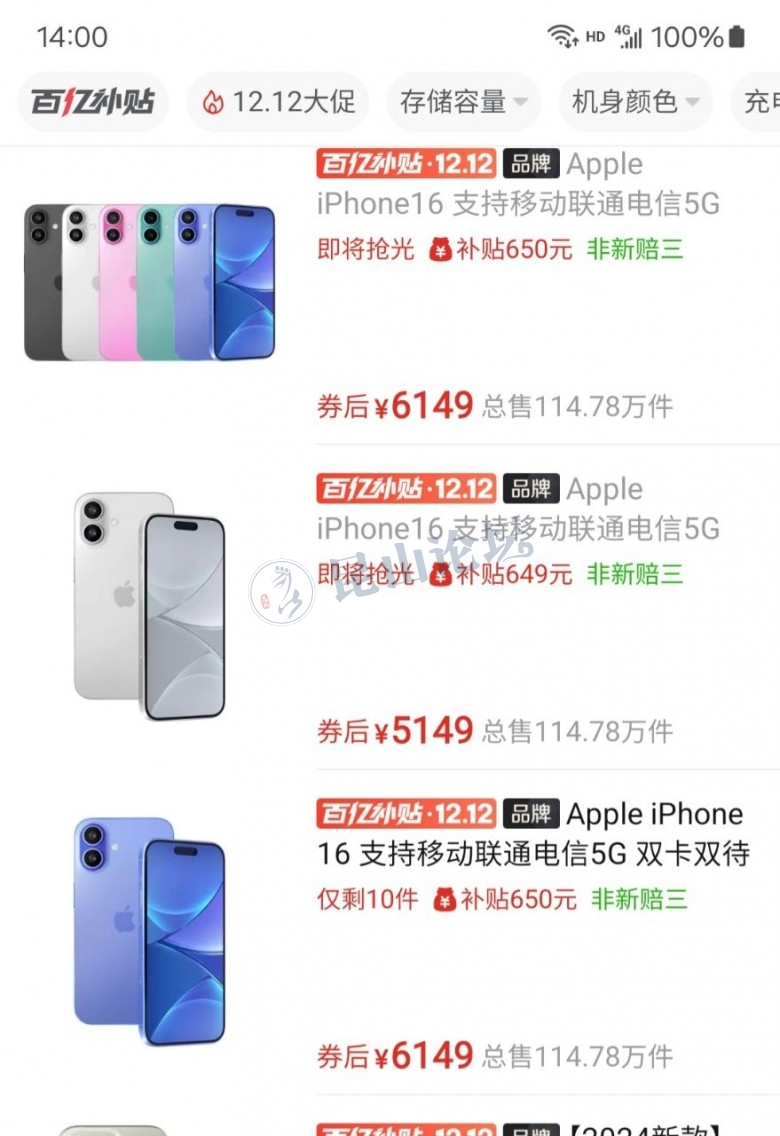
Task: Expand the 存储容量 dropdown
Action: [x=463, y=102]
